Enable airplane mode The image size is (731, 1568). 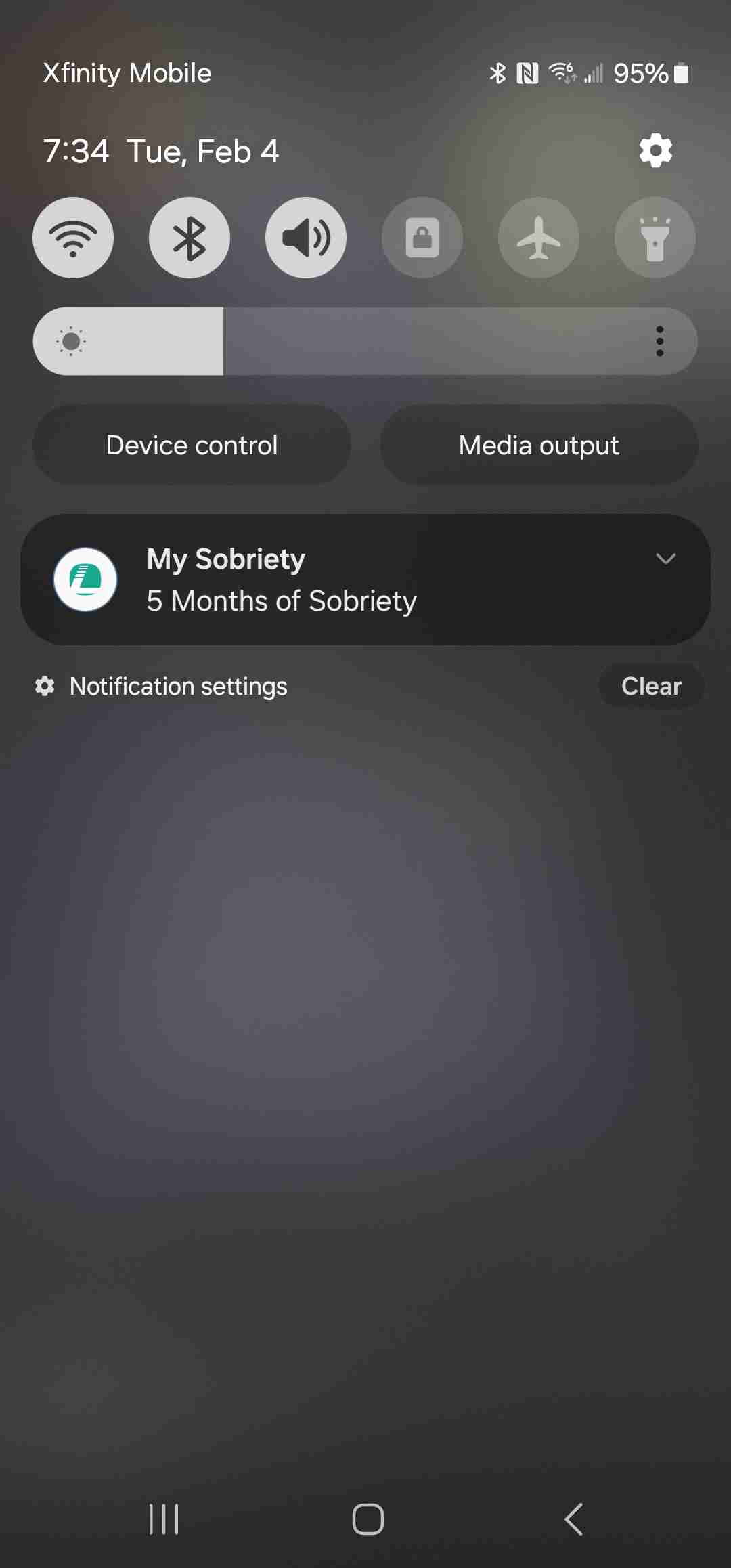539,238
